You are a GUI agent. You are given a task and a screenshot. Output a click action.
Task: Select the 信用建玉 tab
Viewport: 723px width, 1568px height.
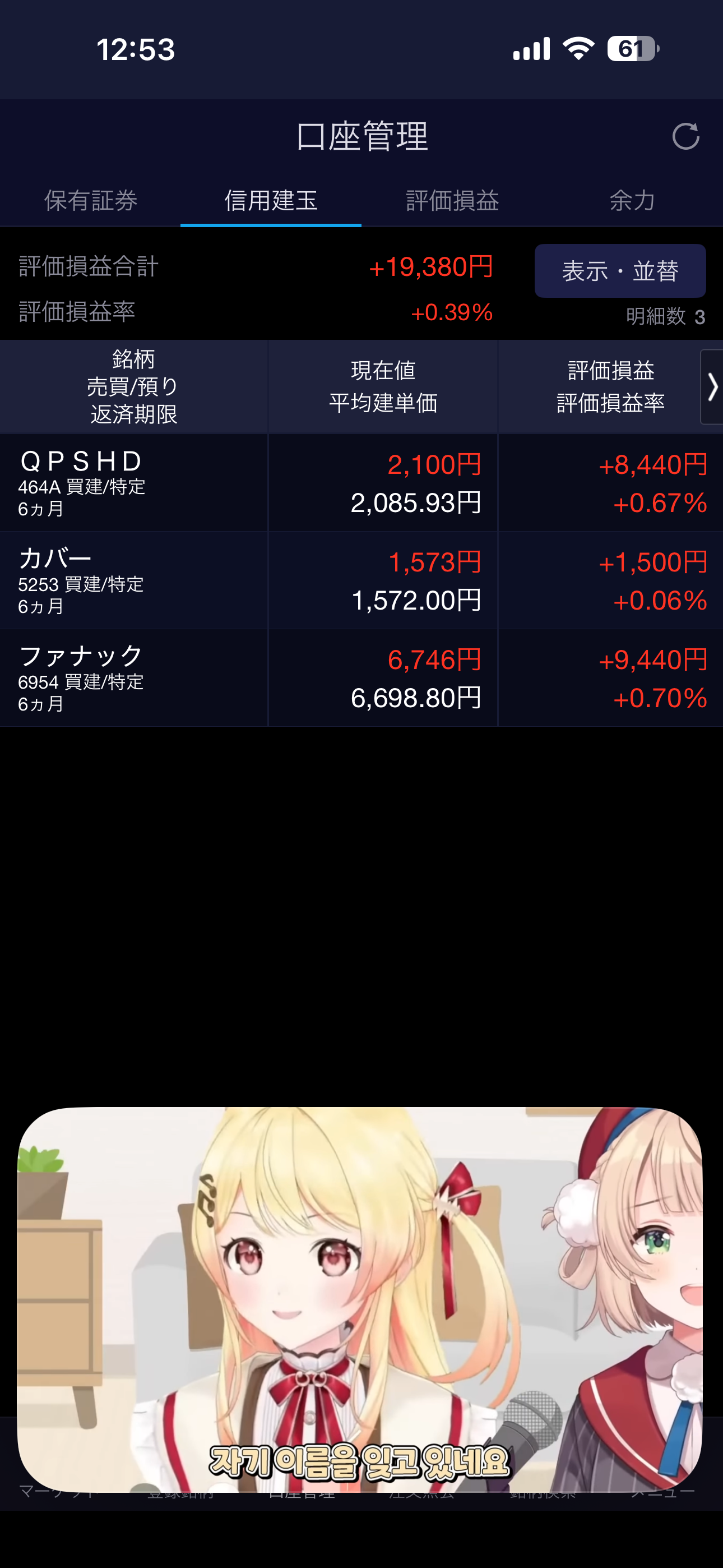click(x=271, y=201)
